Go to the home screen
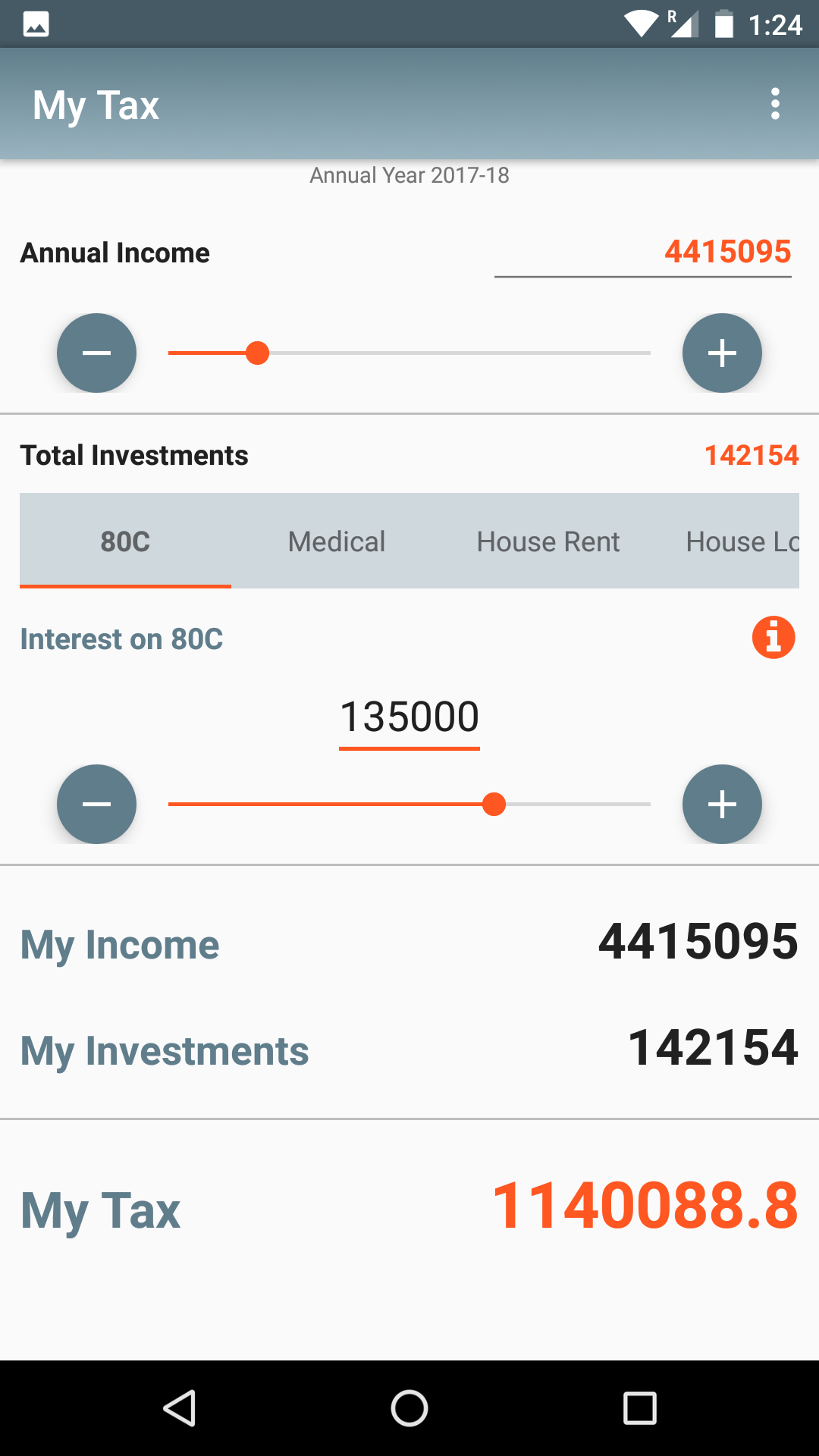Image resolution: width=819 pixels, height=1456 pixels. click(x=409, y=1408)
